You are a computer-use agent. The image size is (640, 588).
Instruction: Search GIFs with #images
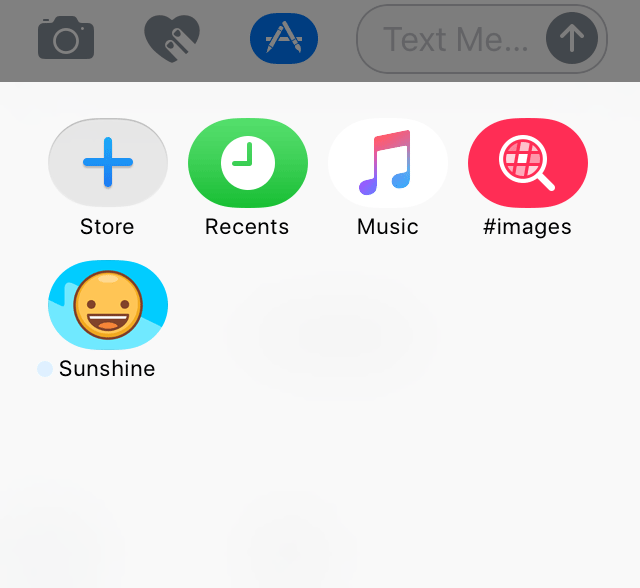tap(527, 164)
